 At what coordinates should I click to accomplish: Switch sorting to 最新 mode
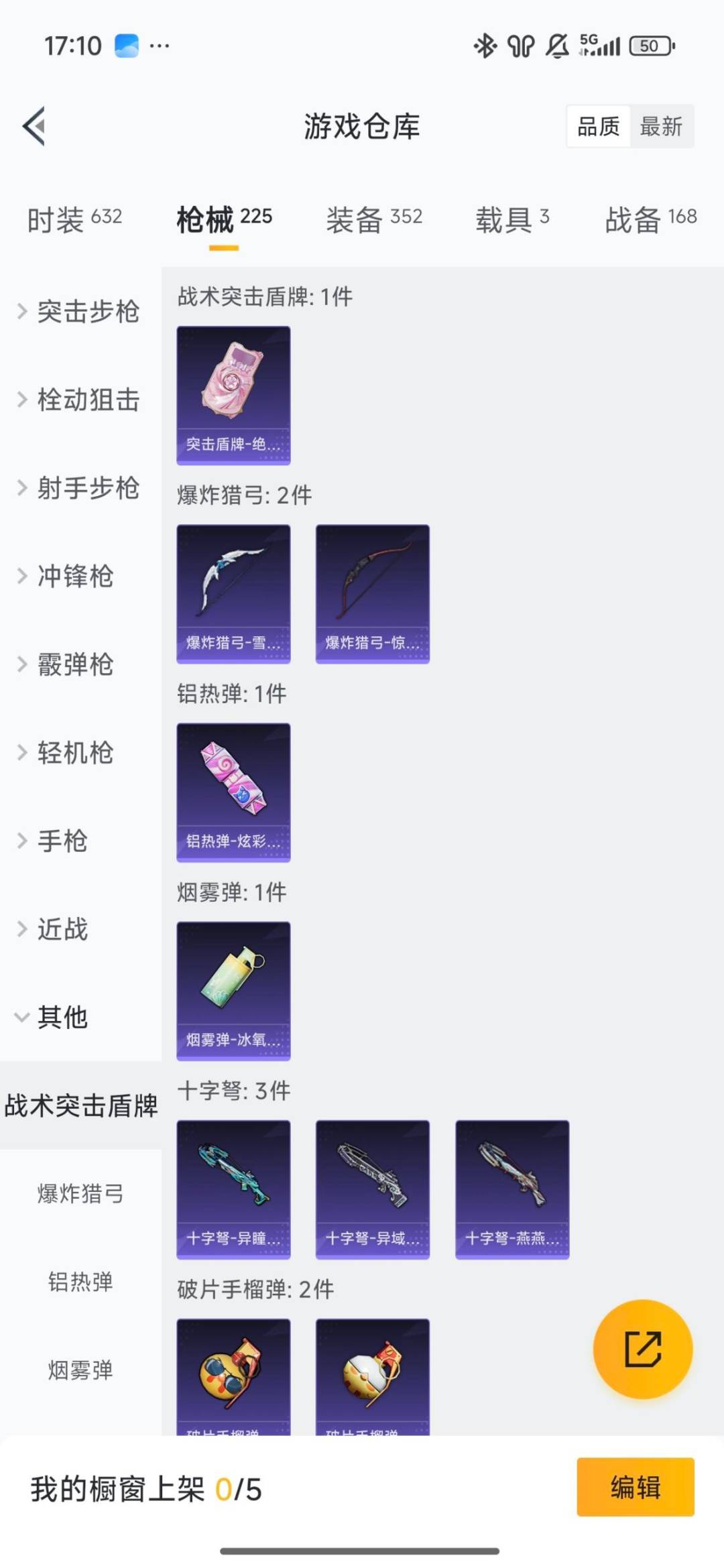pyautogui.click(x=661, y=127)
